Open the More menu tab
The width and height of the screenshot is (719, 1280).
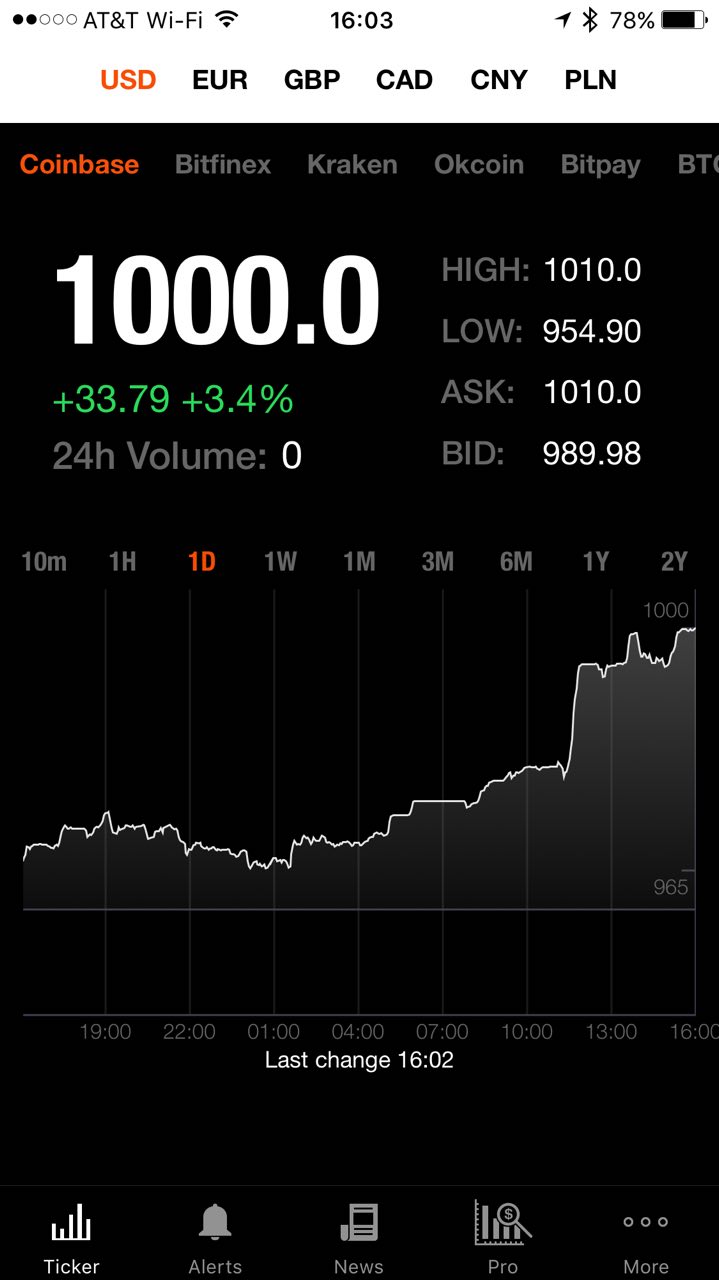[646, 1239]
